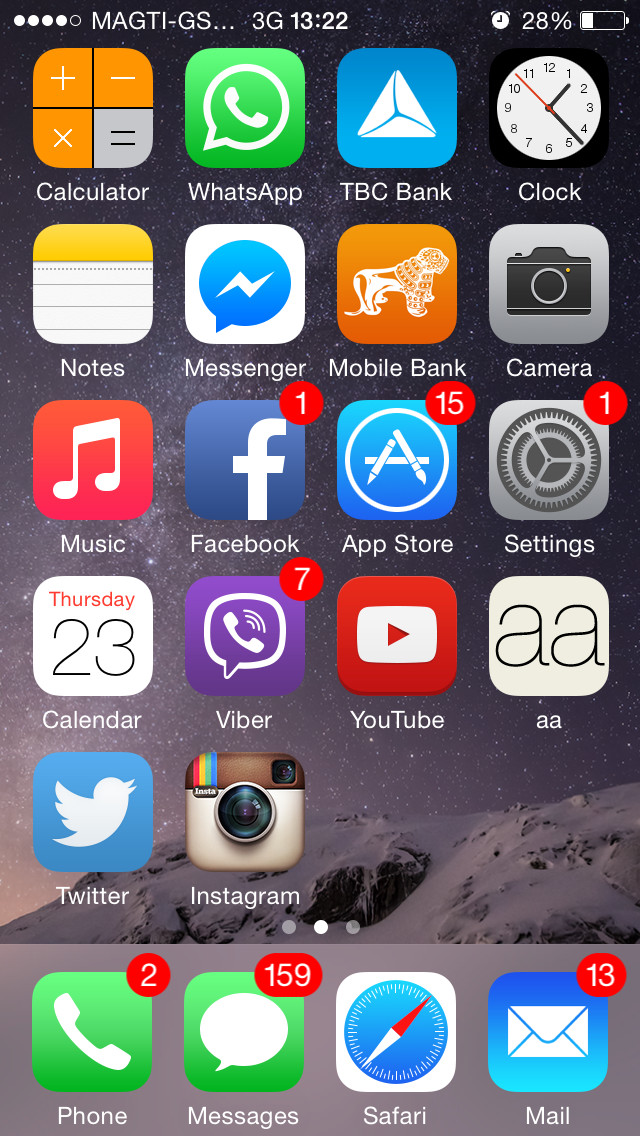
Task: Launch Messenger
Action: (x=245, y=284)
